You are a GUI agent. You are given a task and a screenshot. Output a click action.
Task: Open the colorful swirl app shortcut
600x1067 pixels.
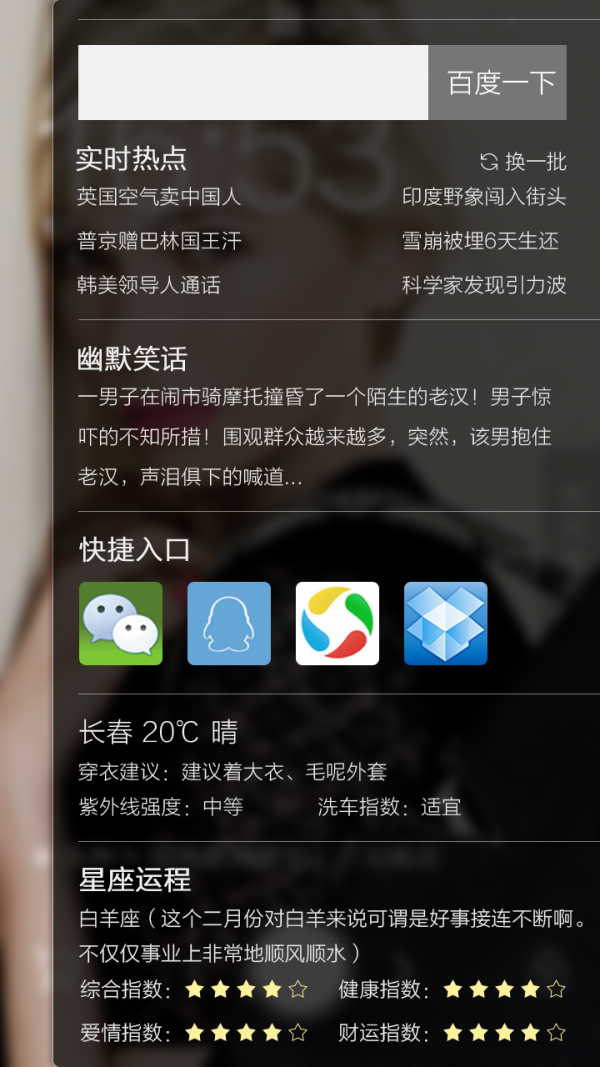point(337,623)
